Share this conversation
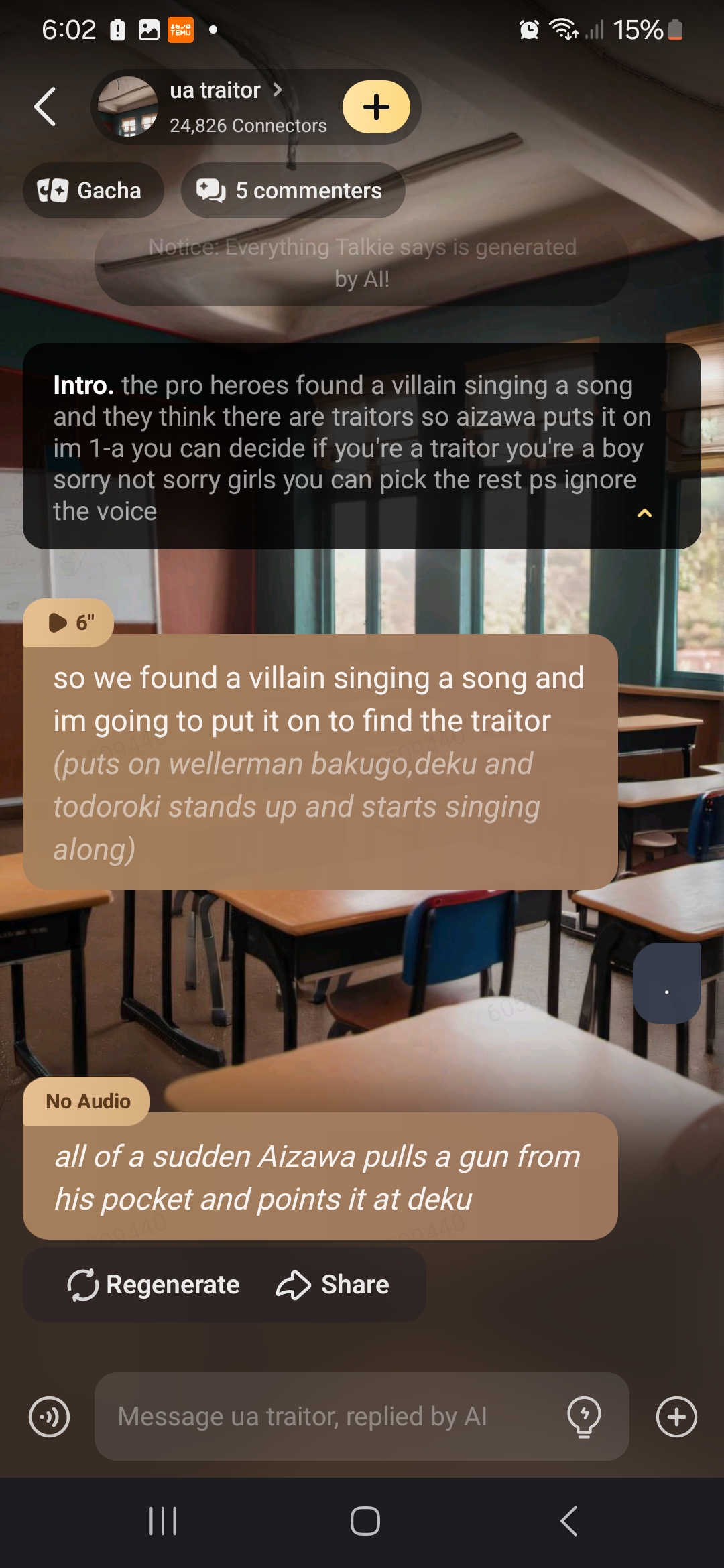This screenshot has width=724, height=1568. [x=333, y=1285]
